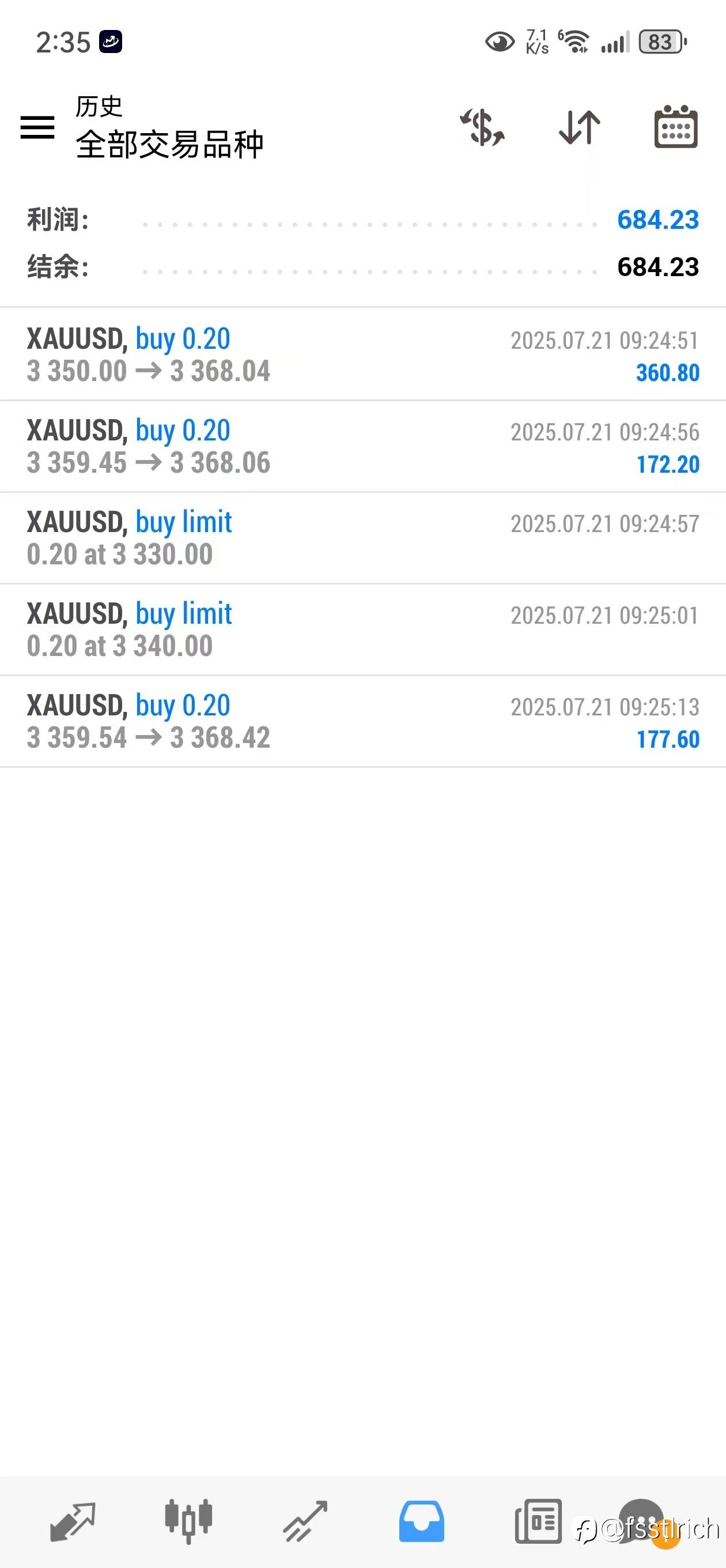Open the XAUUSD buy trade with profit 177.60
The width and height of the screenshot is (726, 1568).
click(362, 721)
